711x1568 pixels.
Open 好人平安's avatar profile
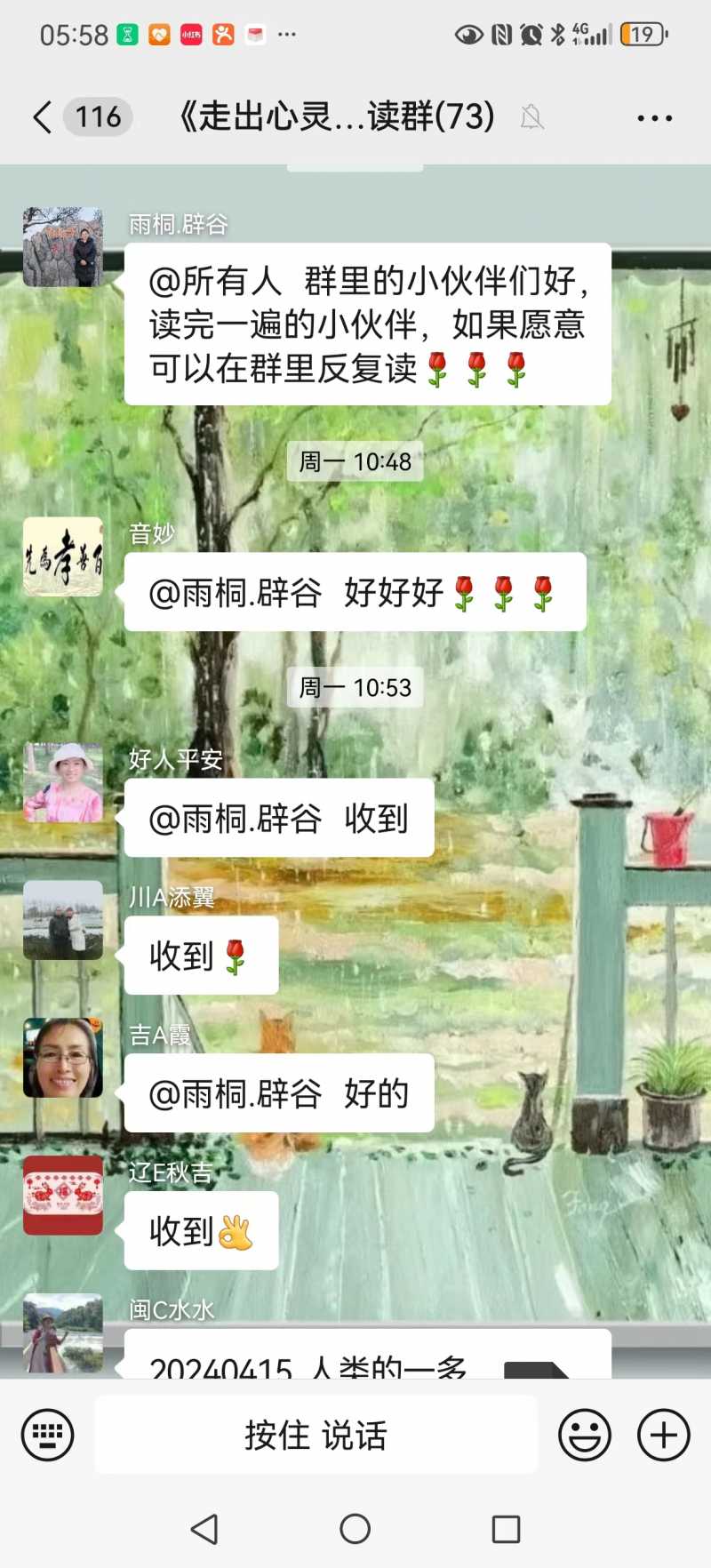click(63, 782)
